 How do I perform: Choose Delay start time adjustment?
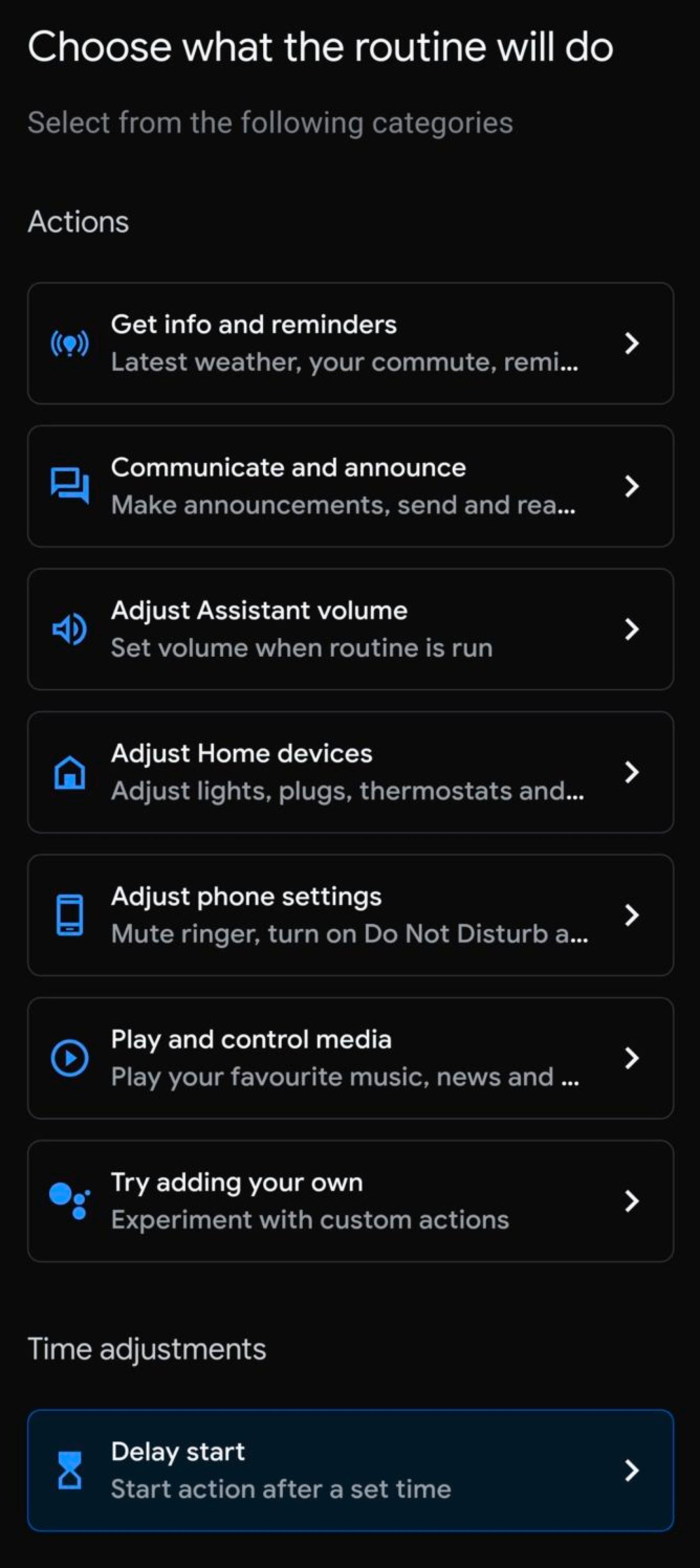[350, 1470]
